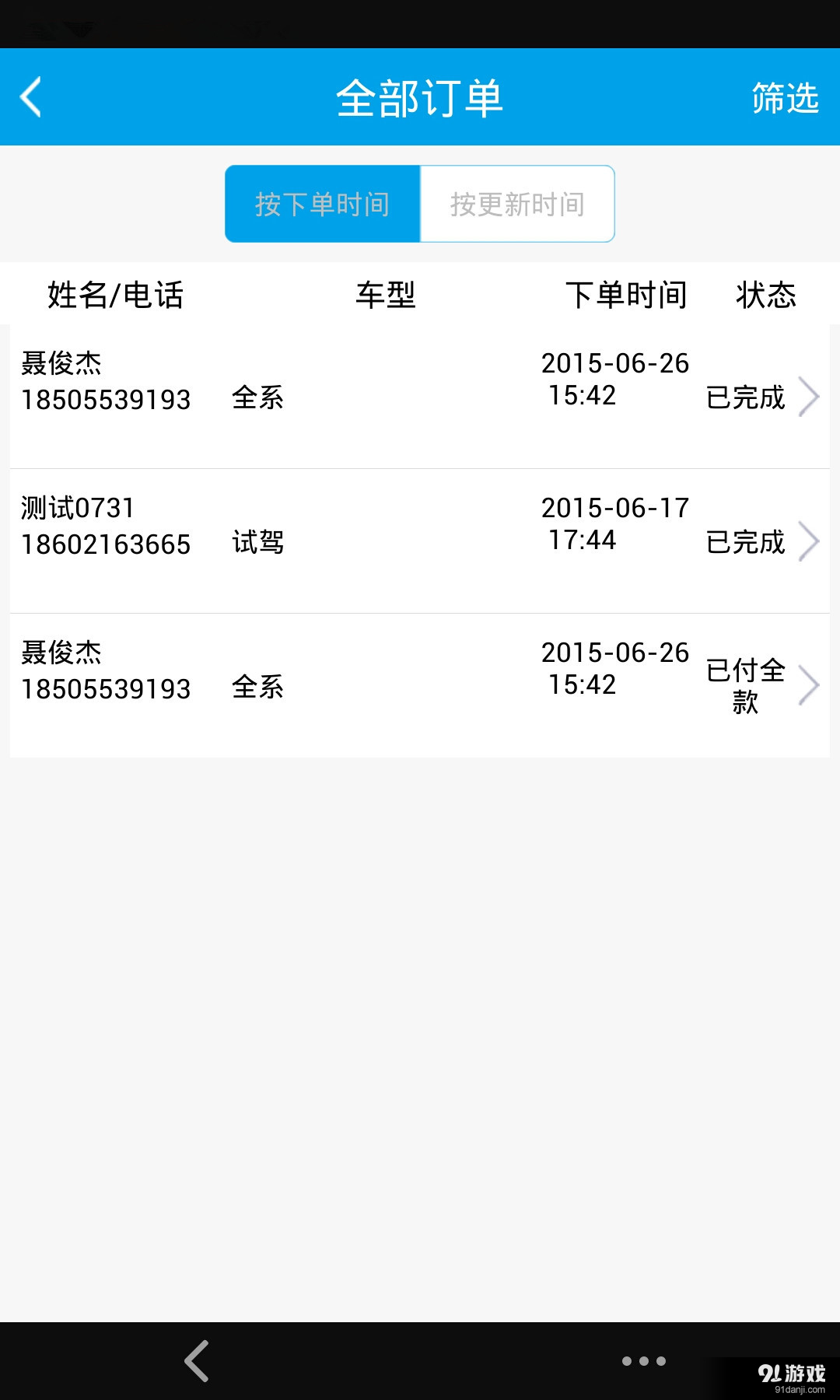Tap phone number 18505539193
The image size is (840, 1400).
(107, 401)
